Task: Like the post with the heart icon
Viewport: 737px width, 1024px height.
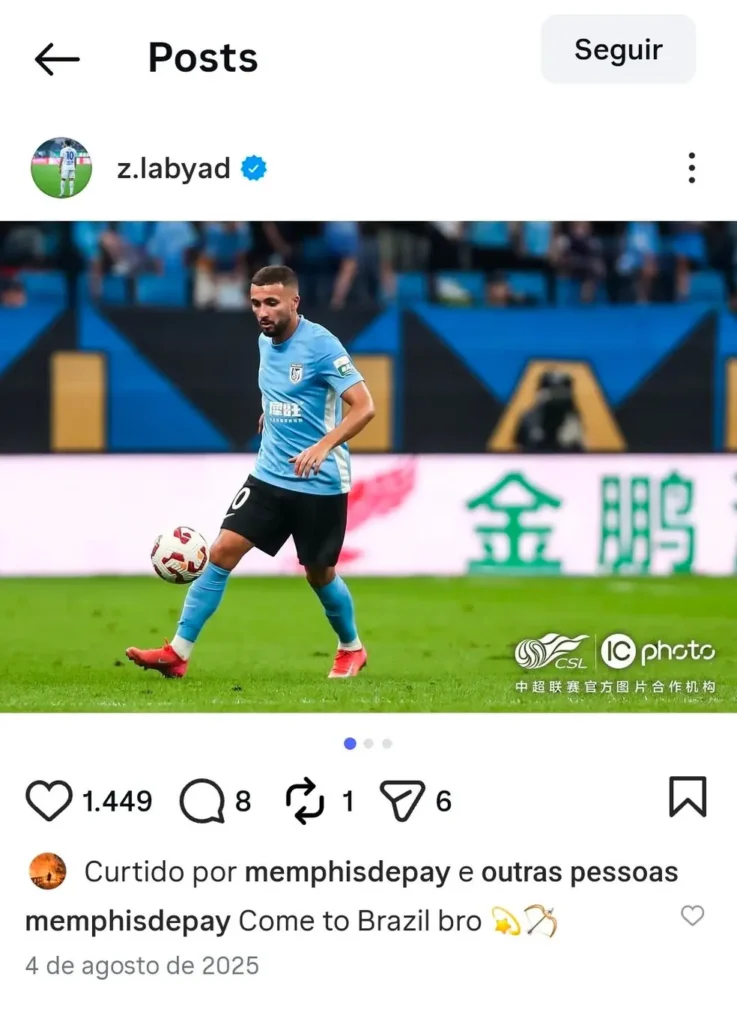Action: (x=49, y=800)
